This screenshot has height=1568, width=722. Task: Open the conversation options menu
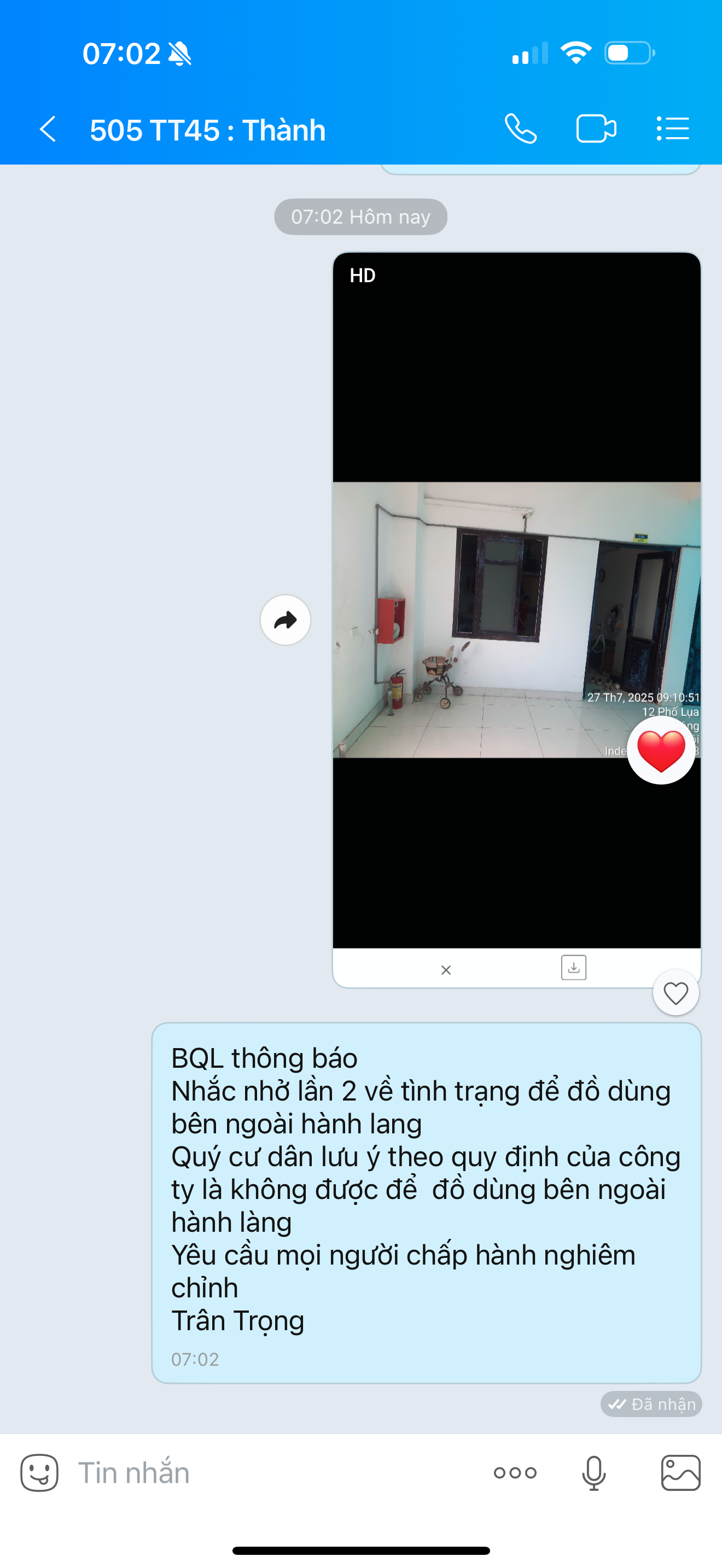tap(673, 129)
